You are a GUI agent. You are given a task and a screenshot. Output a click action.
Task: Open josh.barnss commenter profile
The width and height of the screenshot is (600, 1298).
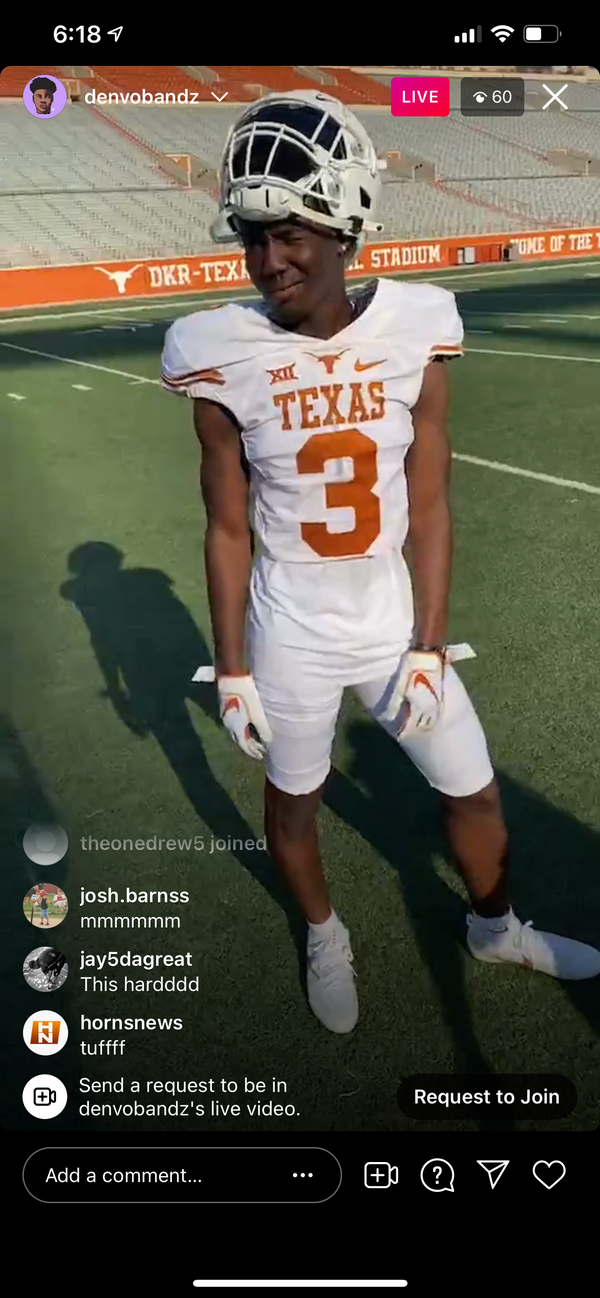click(x=45, y=906)
